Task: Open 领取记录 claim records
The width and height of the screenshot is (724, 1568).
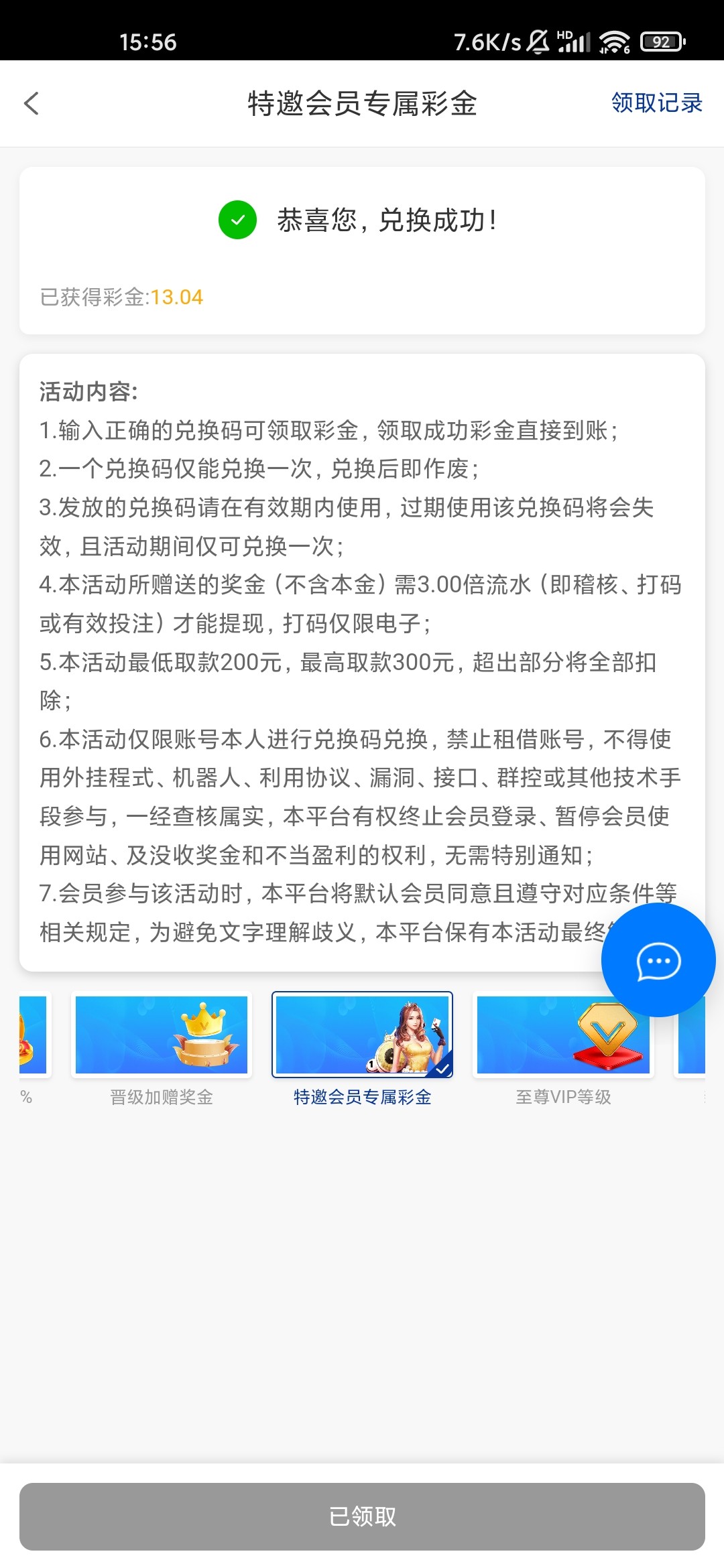Action: [x=656, y=103]
